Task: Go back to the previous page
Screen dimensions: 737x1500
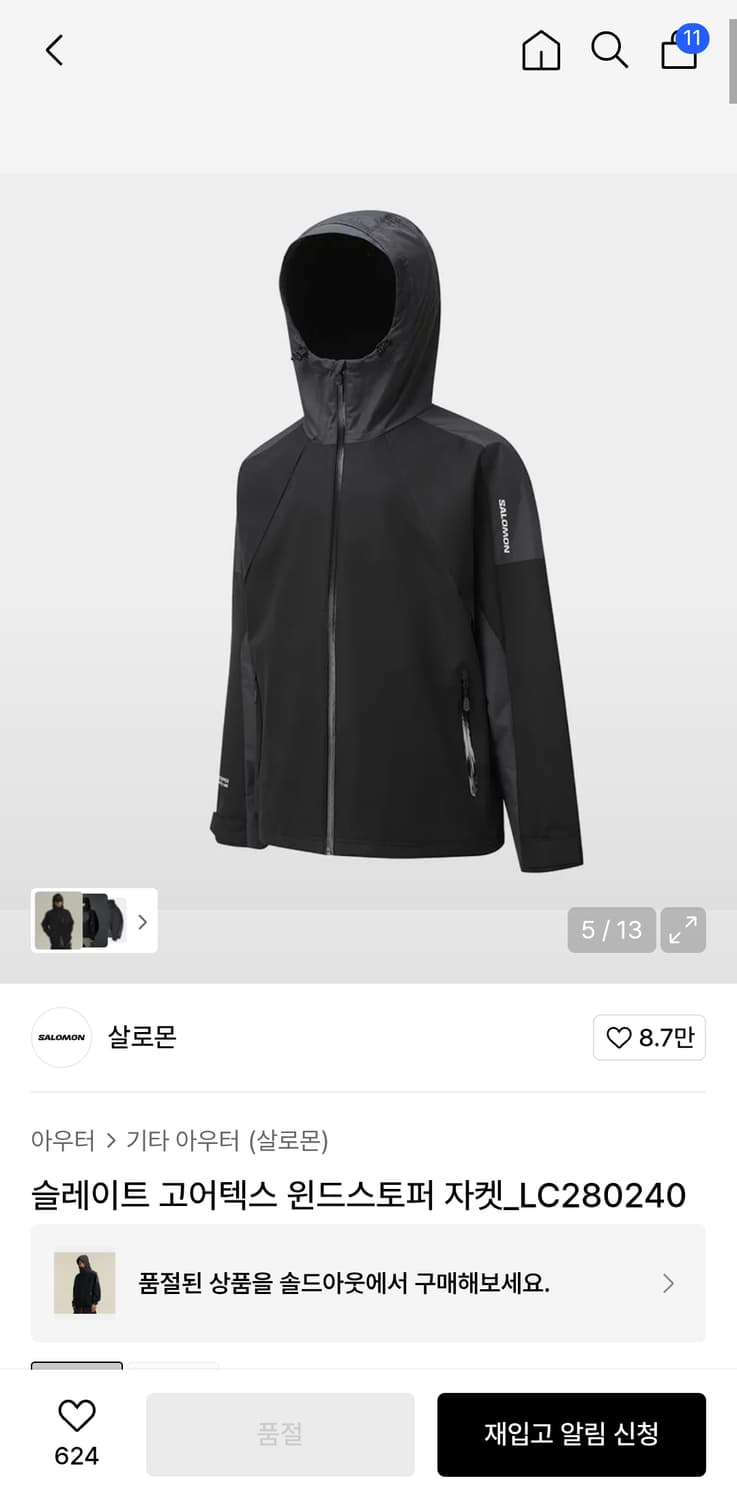Action: [x=54, y=50]
